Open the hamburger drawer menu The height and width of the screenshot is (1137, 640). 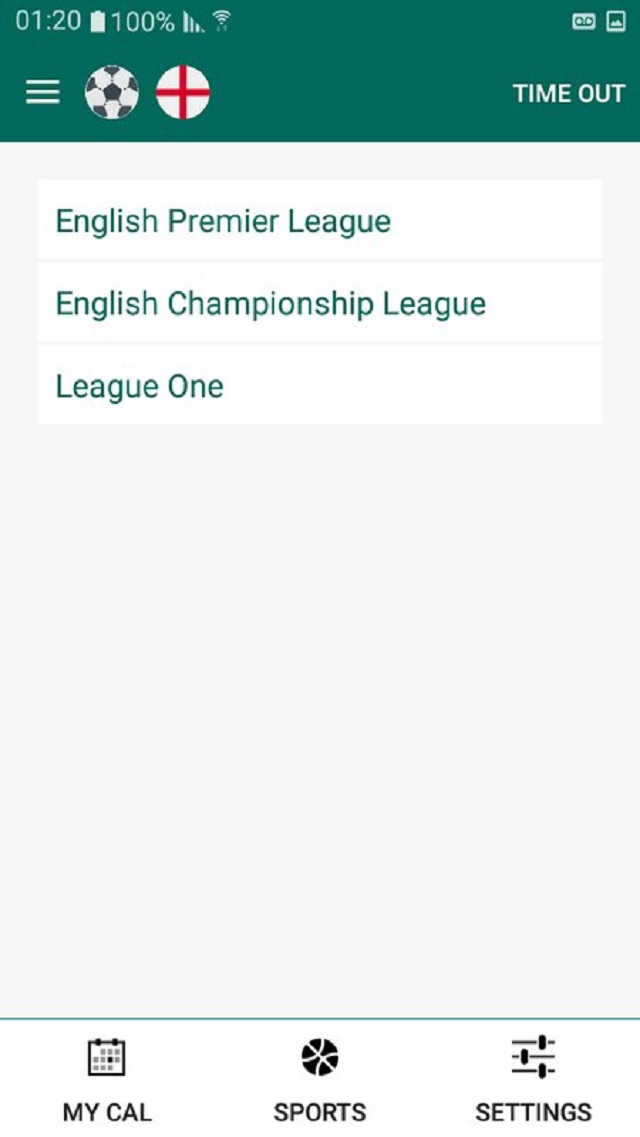[42, 93]
